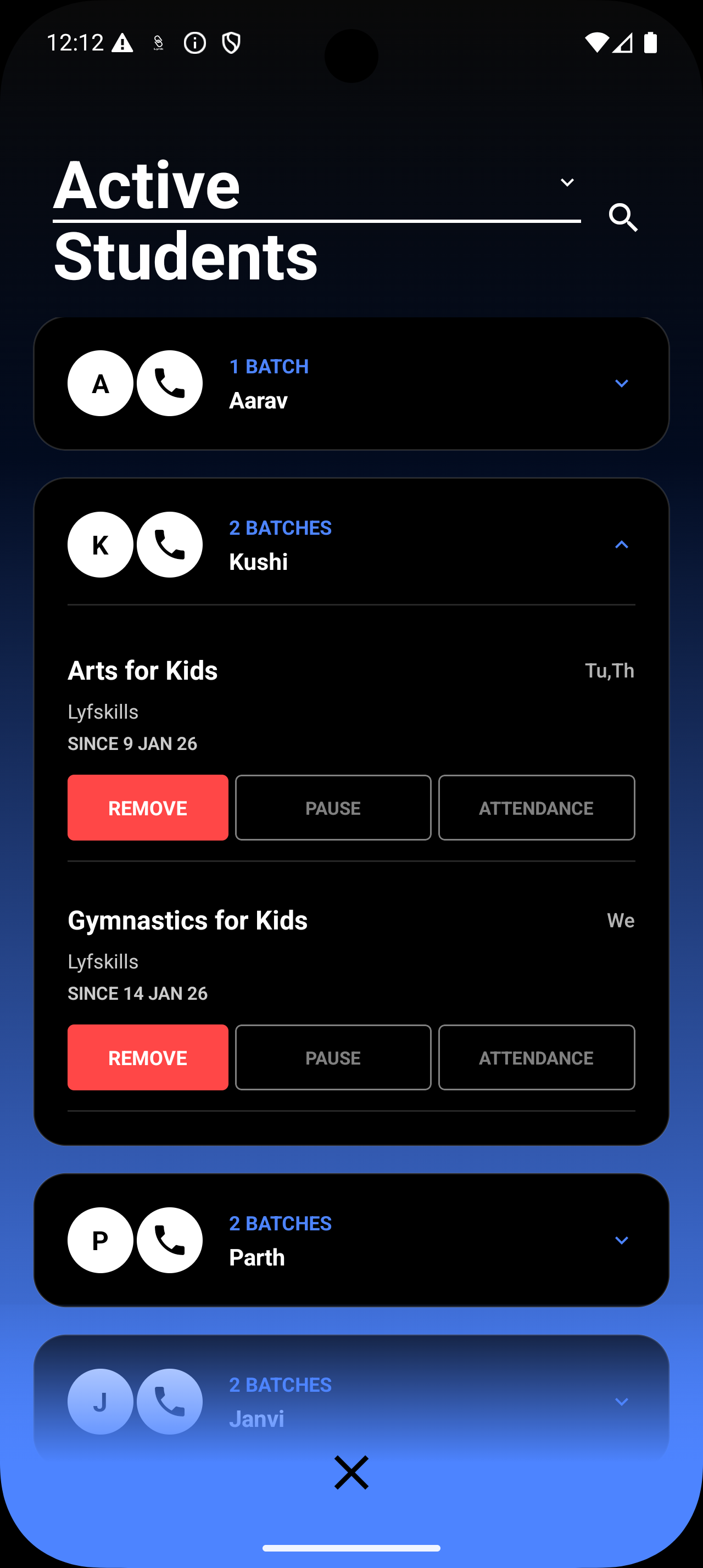View attendance for Arts for Kids

[x=536, y=808]
